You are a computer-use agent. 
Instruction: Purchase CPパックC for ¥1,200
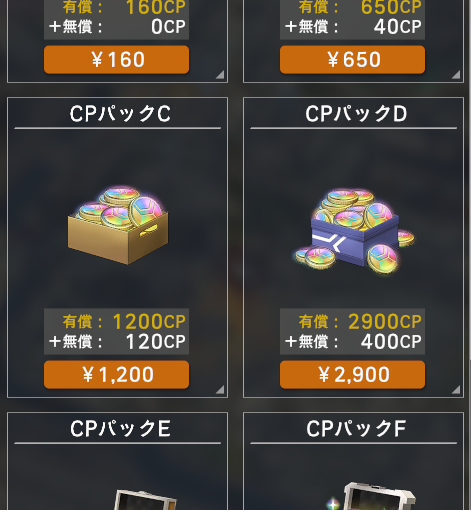click(x=116, y=374)
